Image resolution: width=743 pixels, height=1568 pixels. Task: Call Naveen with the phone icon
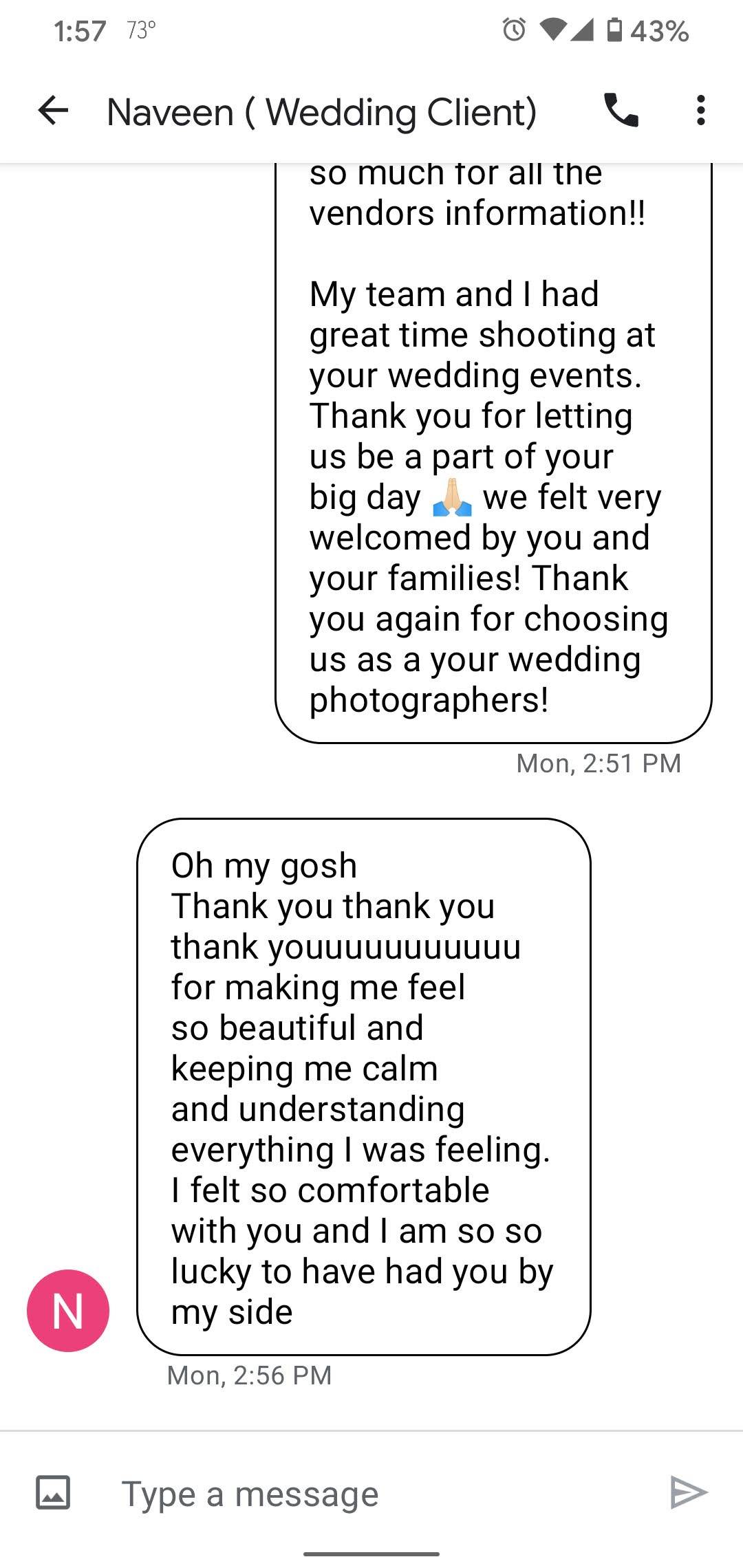621,110
